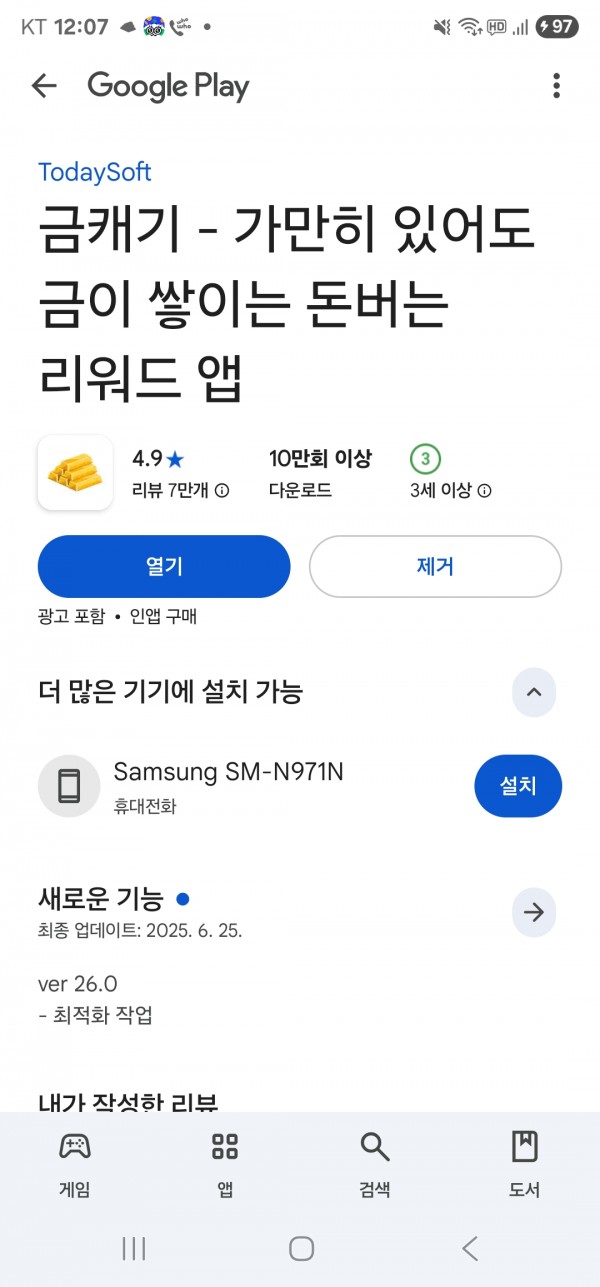Open the three-dot overflow menu

tap(556, 86)
